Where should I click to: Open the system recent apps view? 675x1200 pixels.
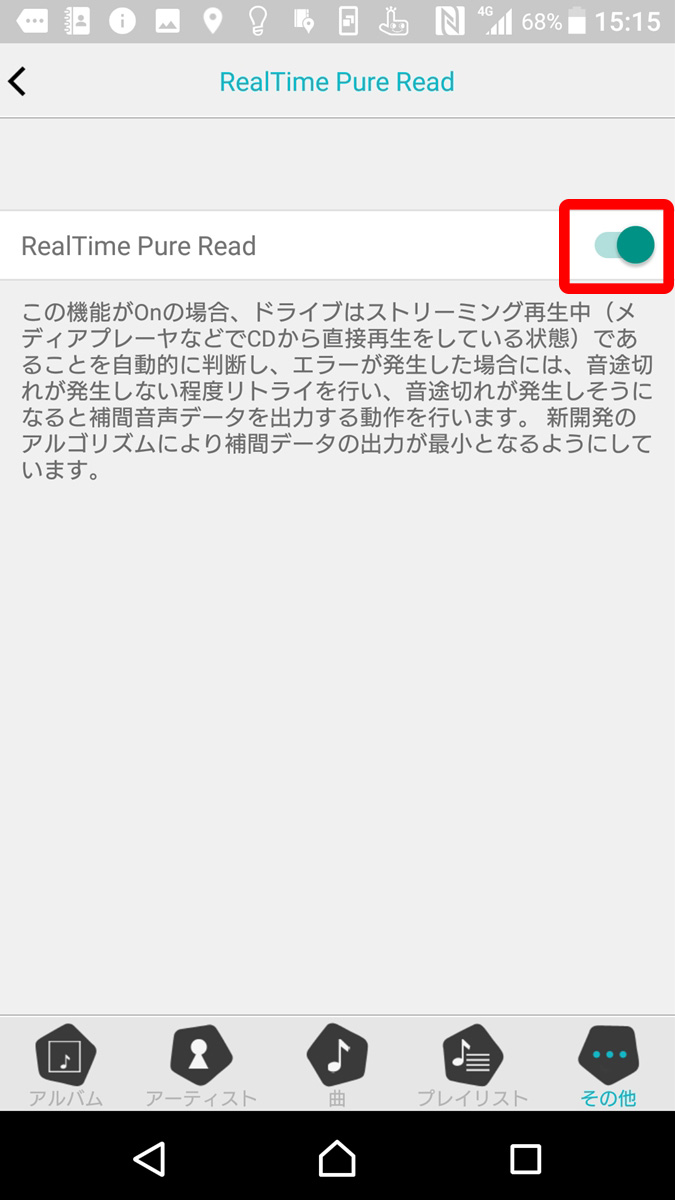point(525,1158)
